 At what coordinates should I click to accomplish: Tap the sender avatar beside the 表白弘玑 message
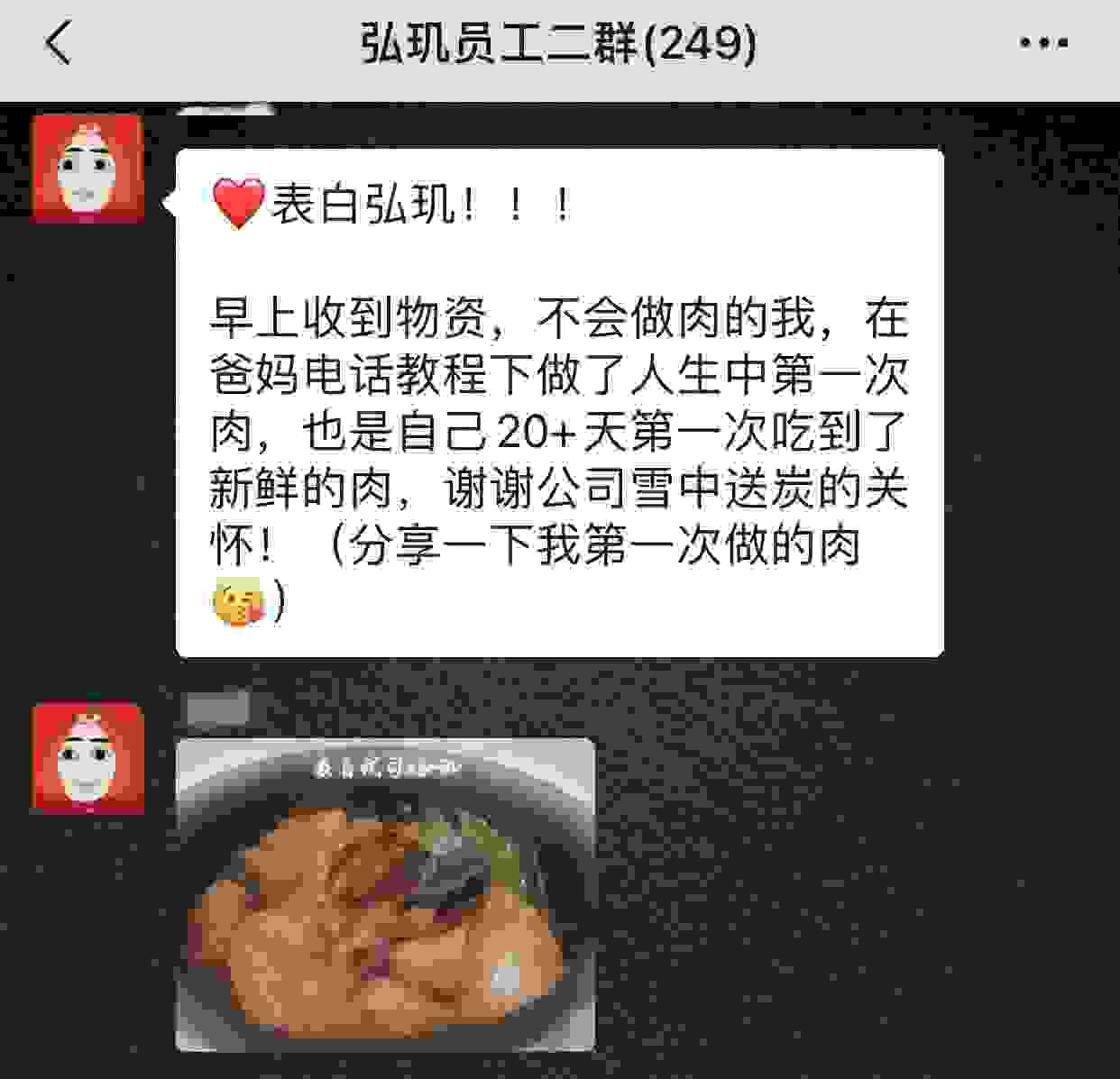pyautogui.click(x=88, y=168)
